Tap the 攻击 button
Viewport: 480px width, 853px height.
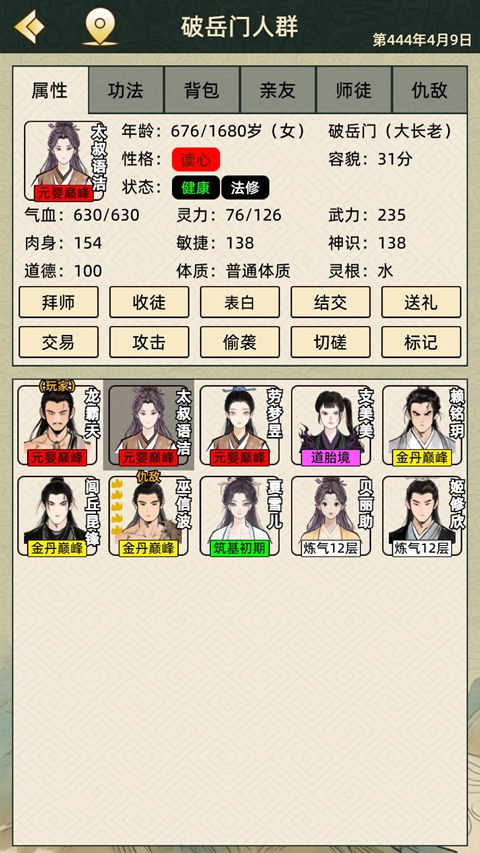[149, 342]
